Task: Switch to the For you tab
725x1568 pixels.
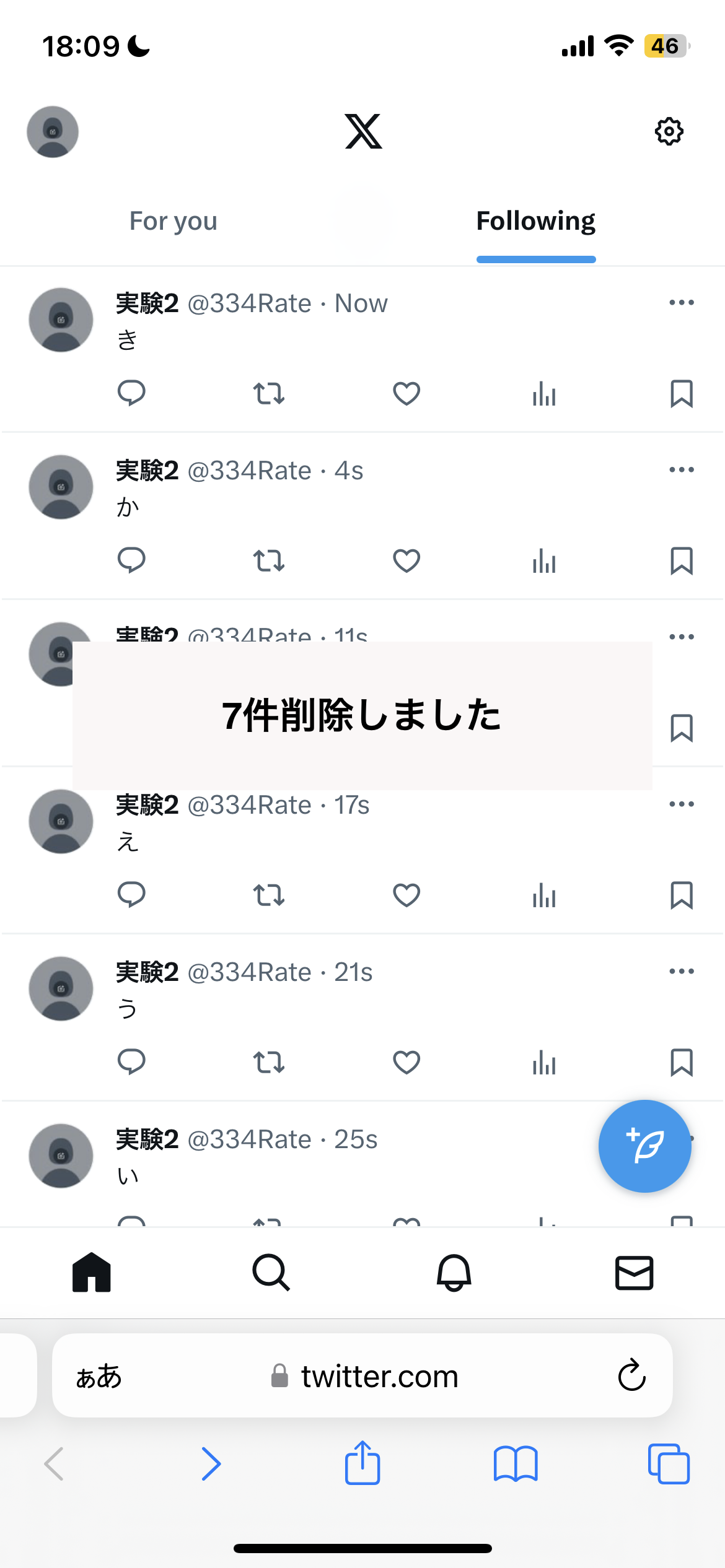Action: click(174, 220)
